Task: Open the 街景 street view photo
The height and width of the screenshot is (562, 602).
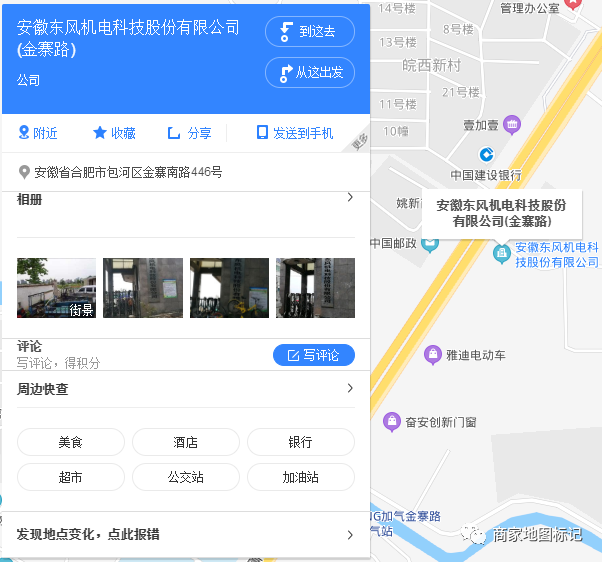Action: click(56, 288)
